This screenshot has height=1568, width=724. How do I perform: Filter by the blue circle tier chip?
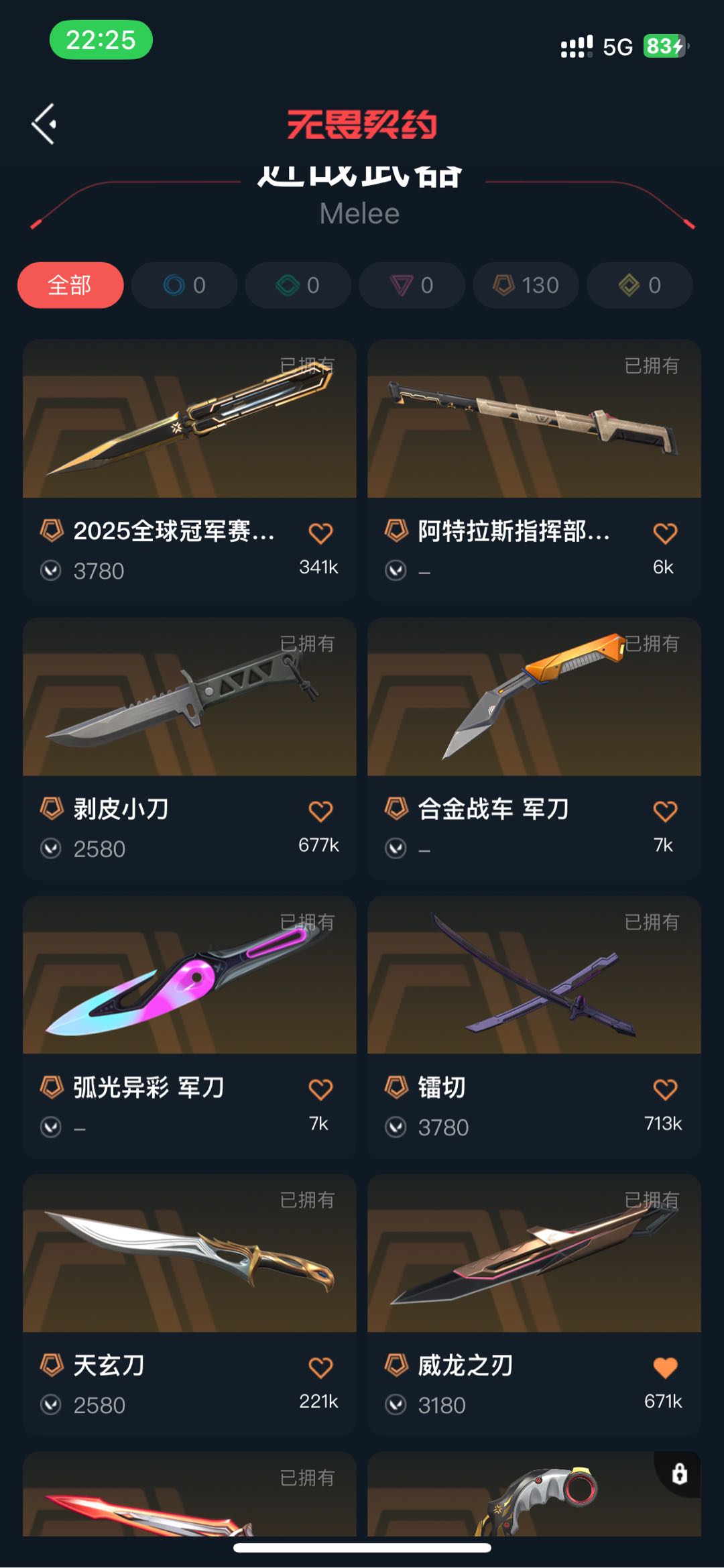(184, 285)
